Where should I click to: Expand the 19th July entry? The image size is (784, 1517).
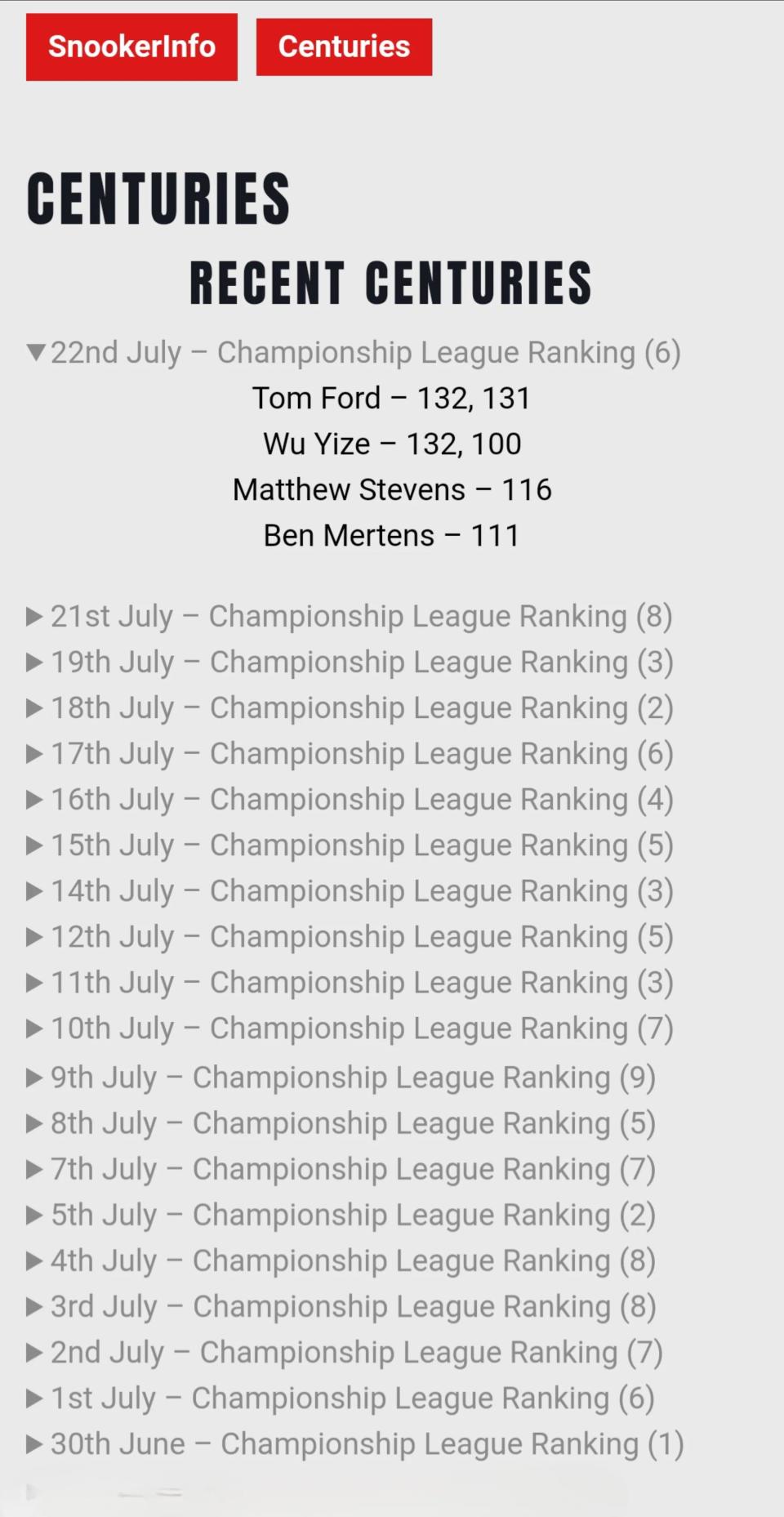pyautogui.click(x=350, y=663)
